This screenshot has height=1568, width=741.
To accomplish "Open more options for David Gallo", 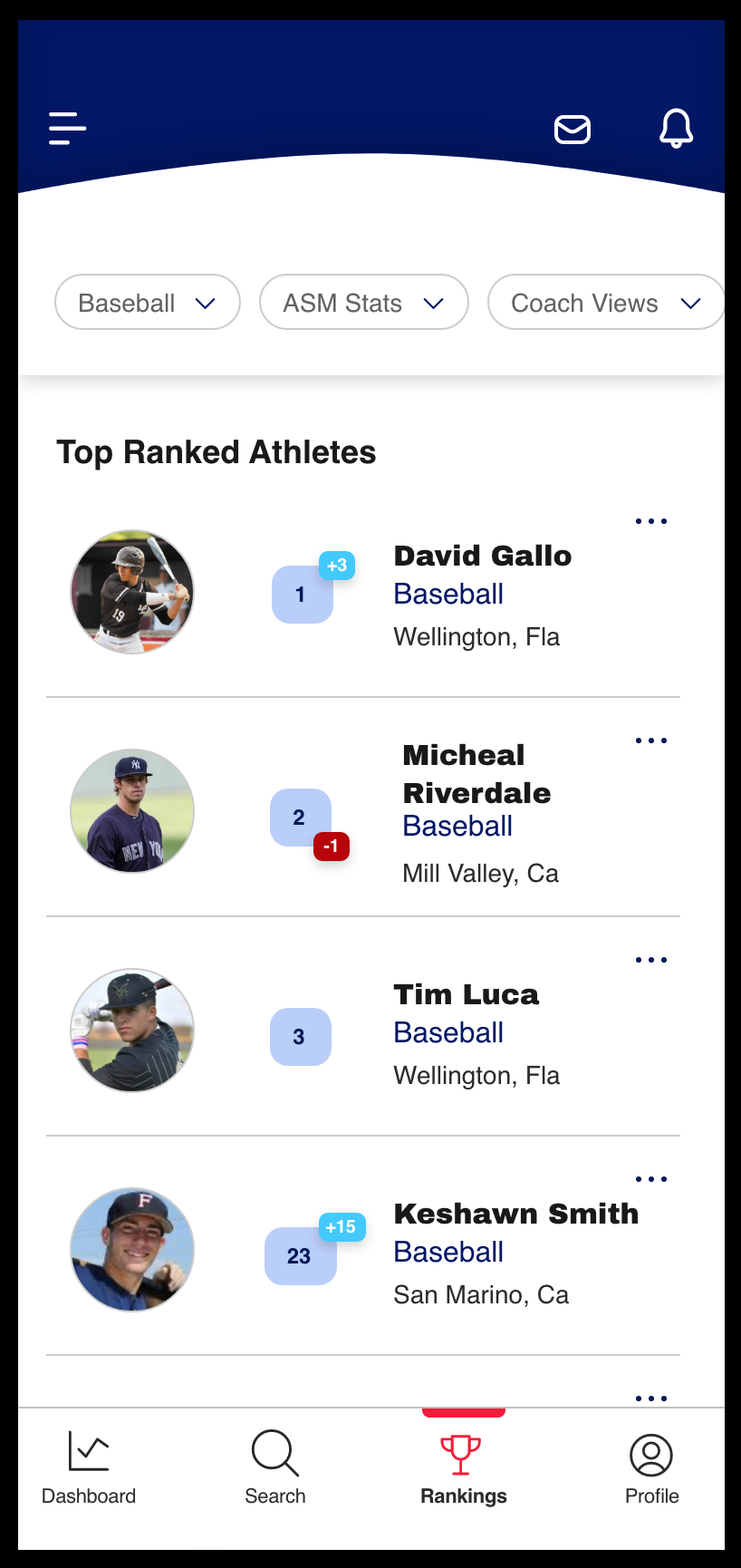I will [651, 521].
